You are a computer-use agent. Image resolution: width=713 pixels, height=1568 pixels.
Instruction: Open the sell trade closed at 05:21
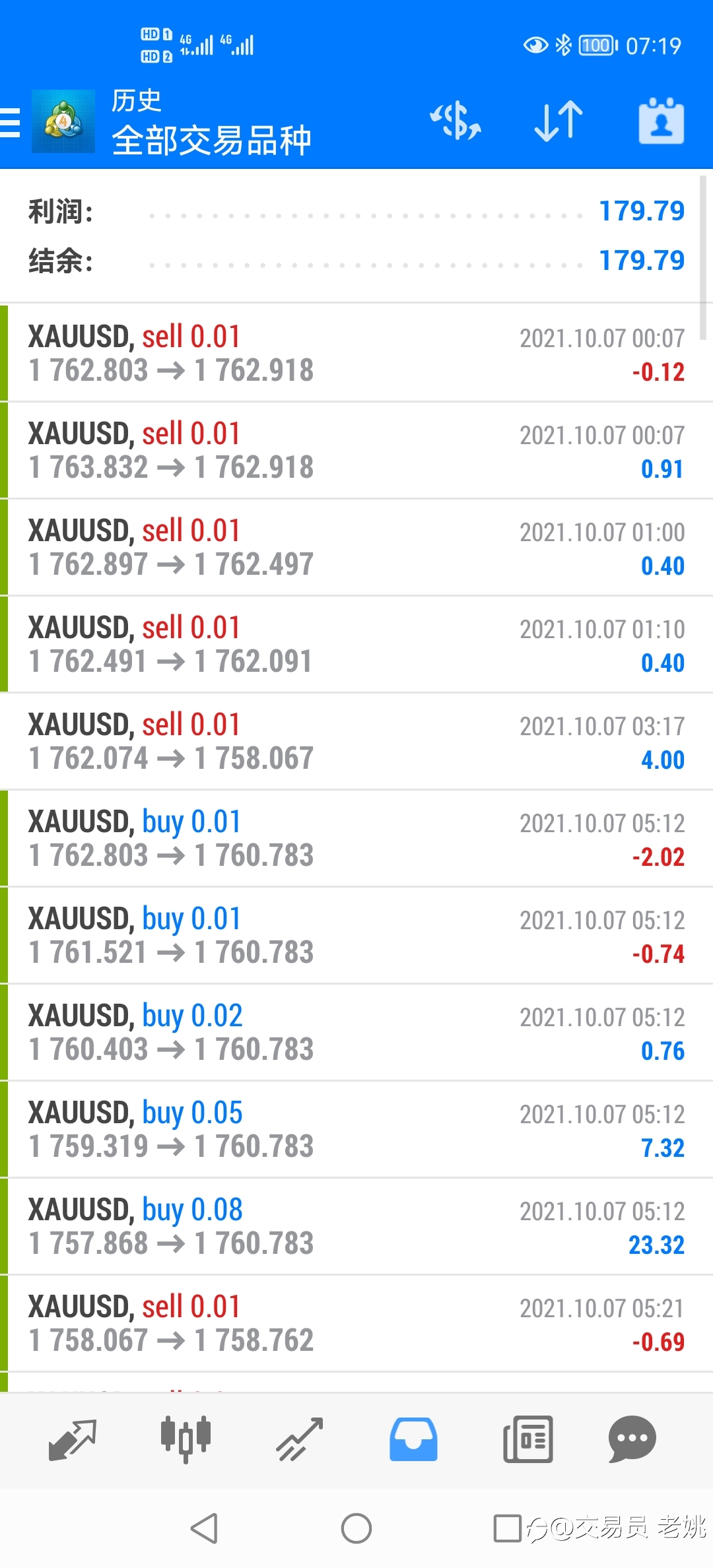coord(356,1323)
